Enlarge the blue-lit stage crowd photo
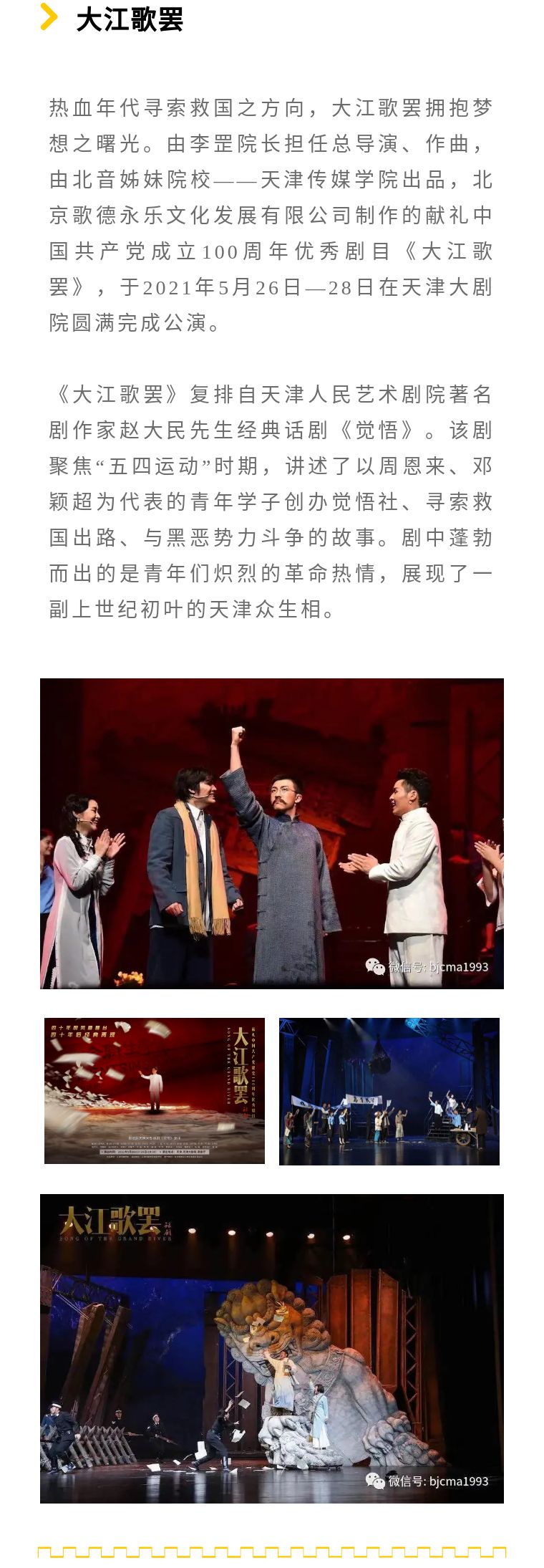544x1568 pixels. point(389,1090)
